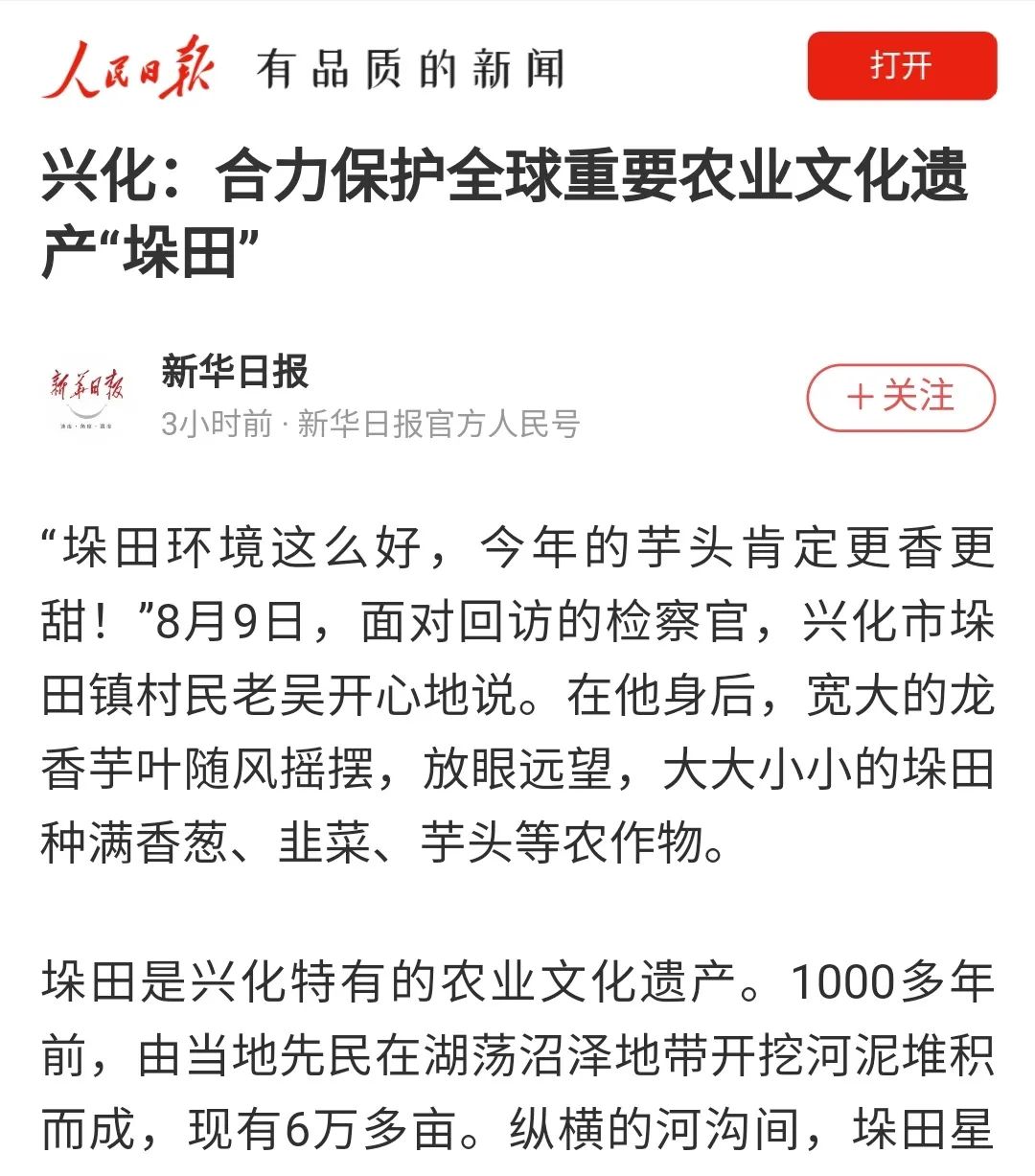Open the 新华日报 publisher avatar
Image resolution: width=1035 pixels, height=1176 pixels.
pos(87,395)
